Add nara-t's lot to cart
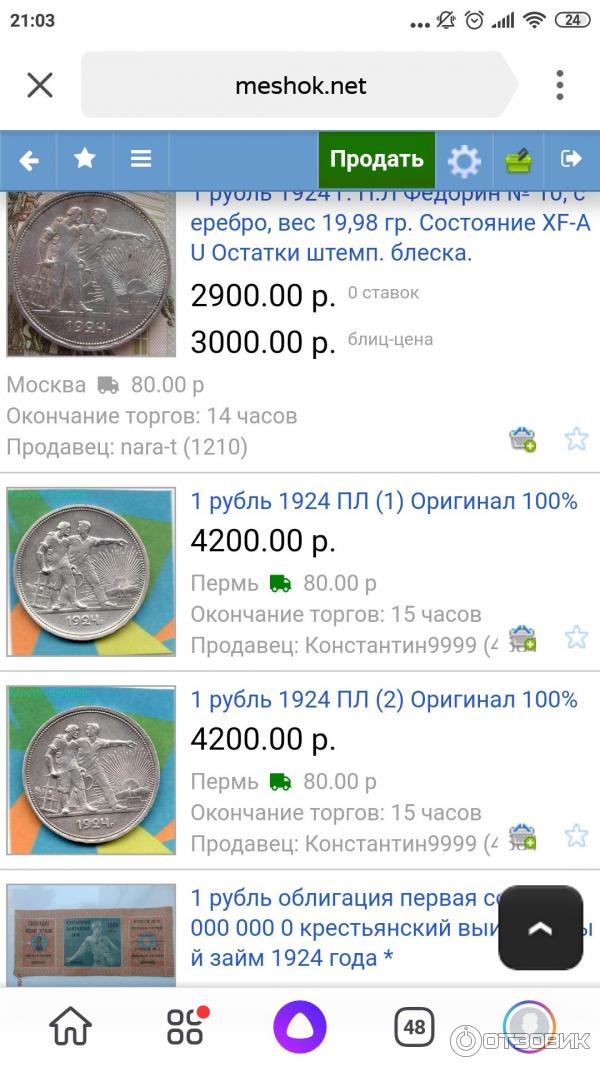The width and height of the screenshot is (600, 1067). pyautogui.click(x=522, y=439)
